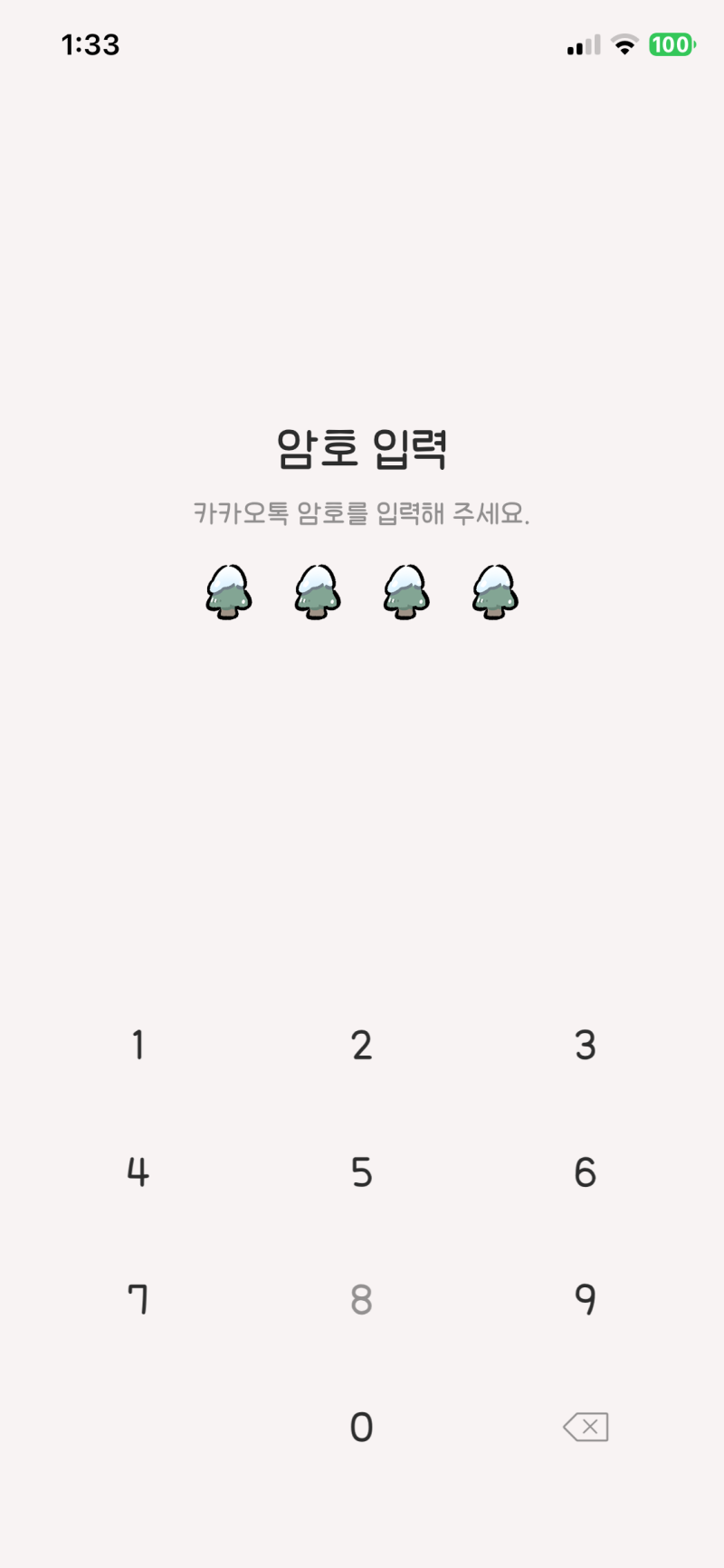The image size is (724, 1568).
Task: Tap the 5 key
Action: [362, 1172]
